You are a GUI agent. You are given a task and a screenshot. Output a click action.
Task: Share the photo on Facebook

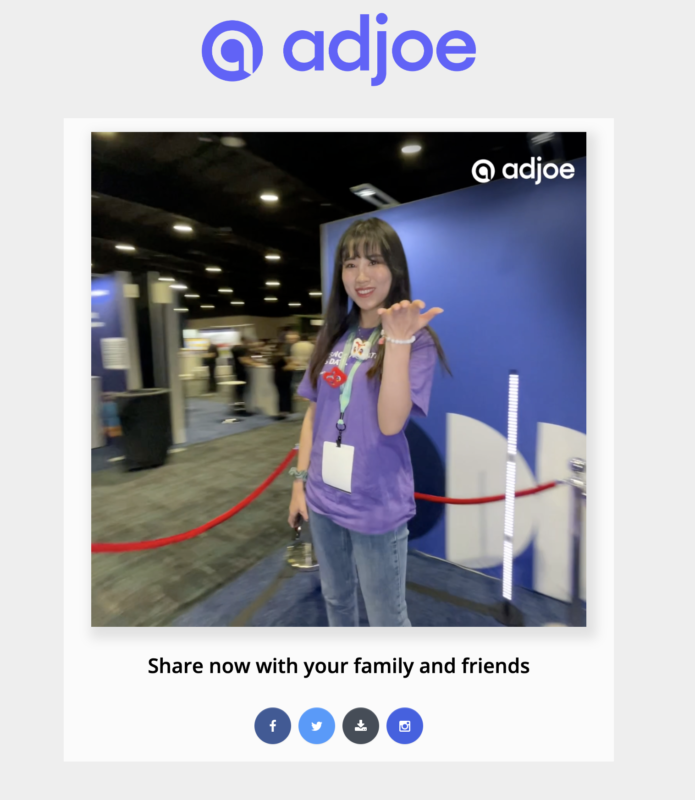(x=272, y=726)
